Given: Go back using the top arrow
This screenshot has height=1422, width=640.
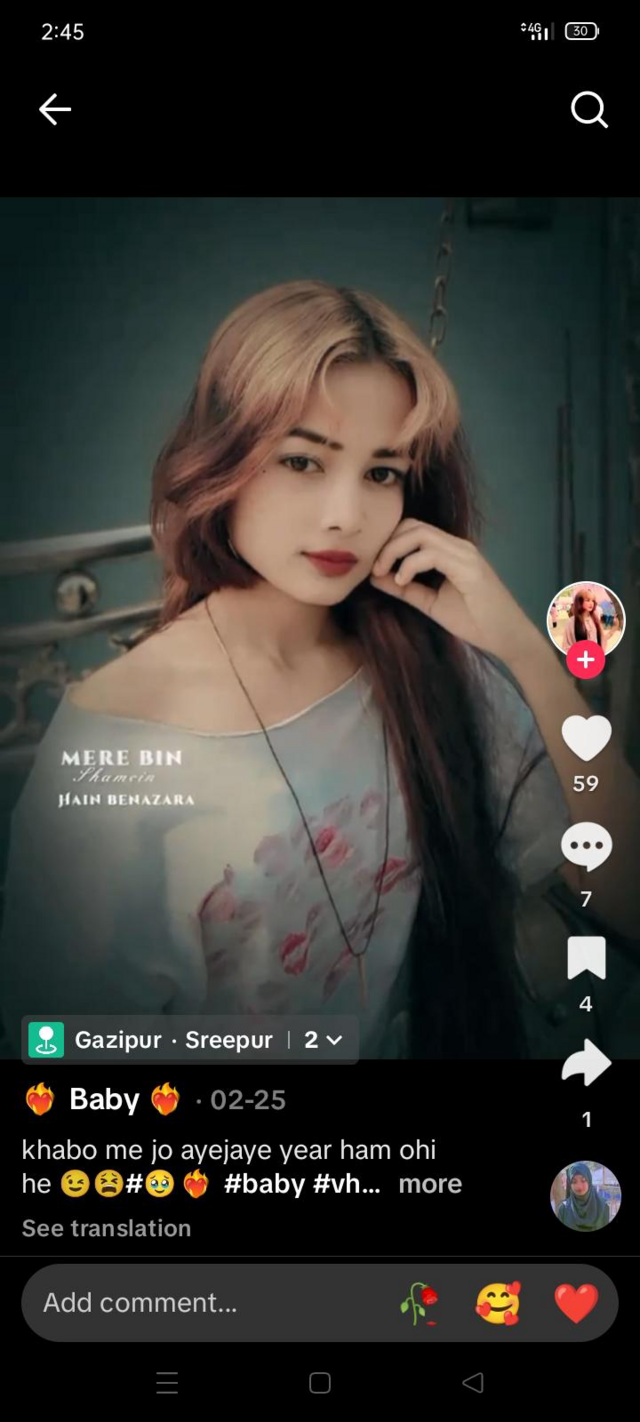Looking at the screenshot, I should [55, 110].
